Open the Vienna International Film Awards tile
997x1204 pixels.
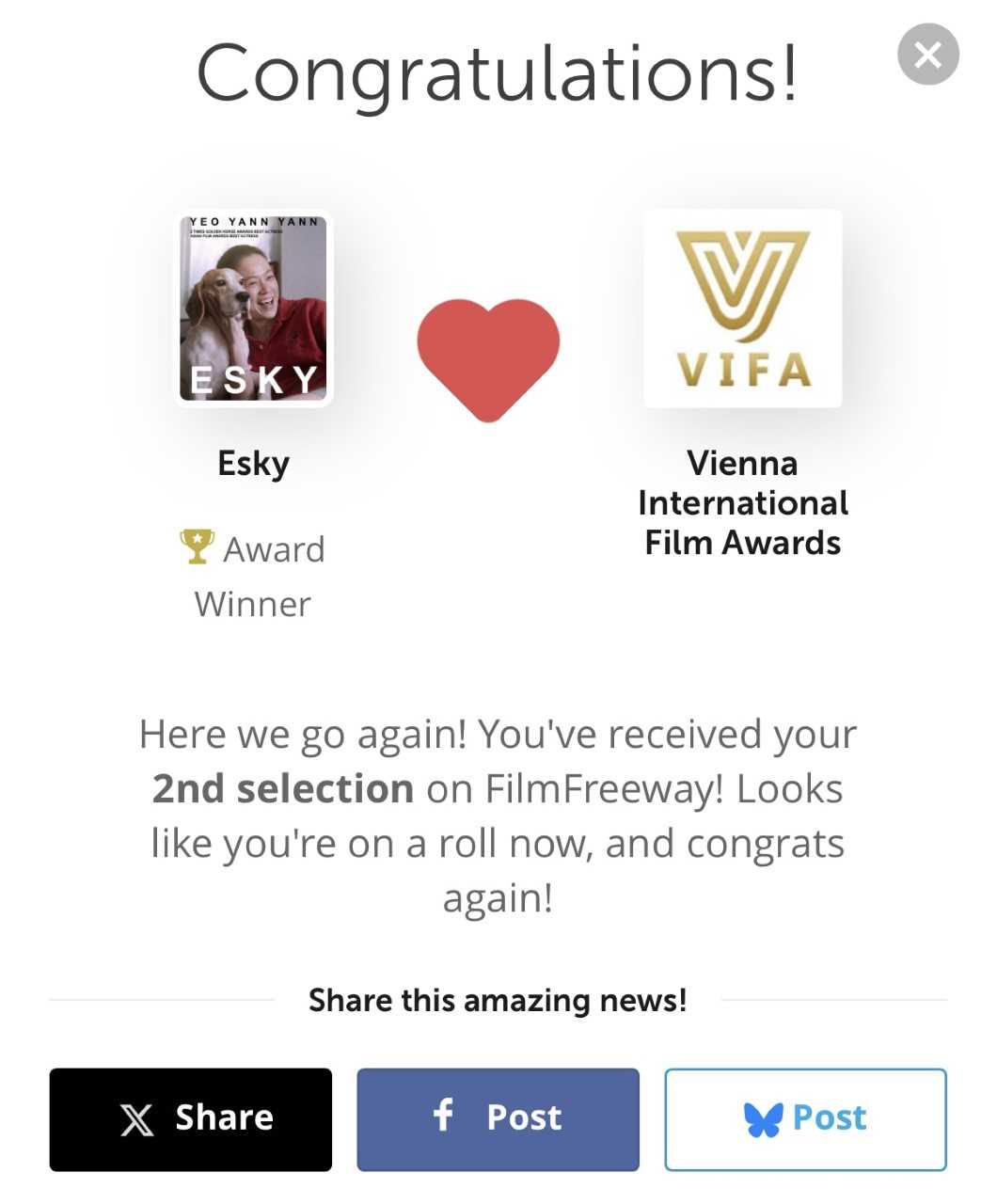pyautogui.click(x=742, y=309)
